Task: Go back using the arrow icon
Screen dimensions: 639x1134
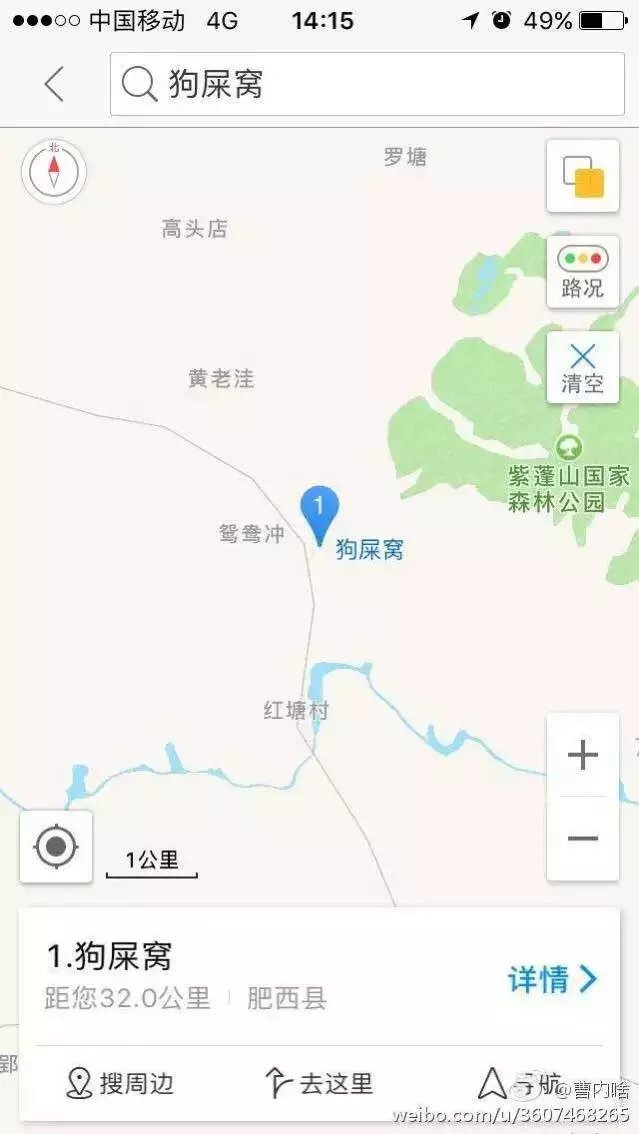Action: point(54,84)
